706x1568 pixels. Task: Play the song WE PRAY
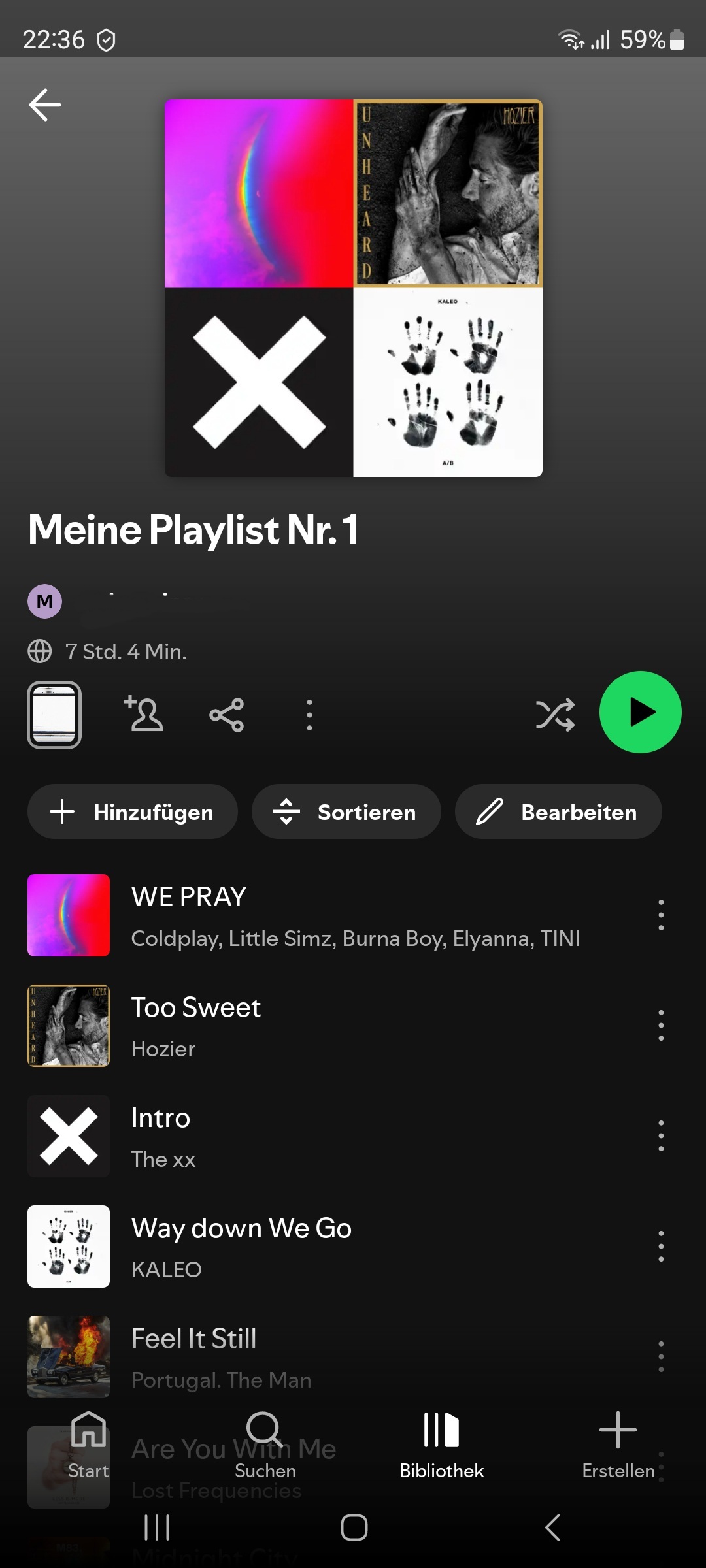click(327, 915)
